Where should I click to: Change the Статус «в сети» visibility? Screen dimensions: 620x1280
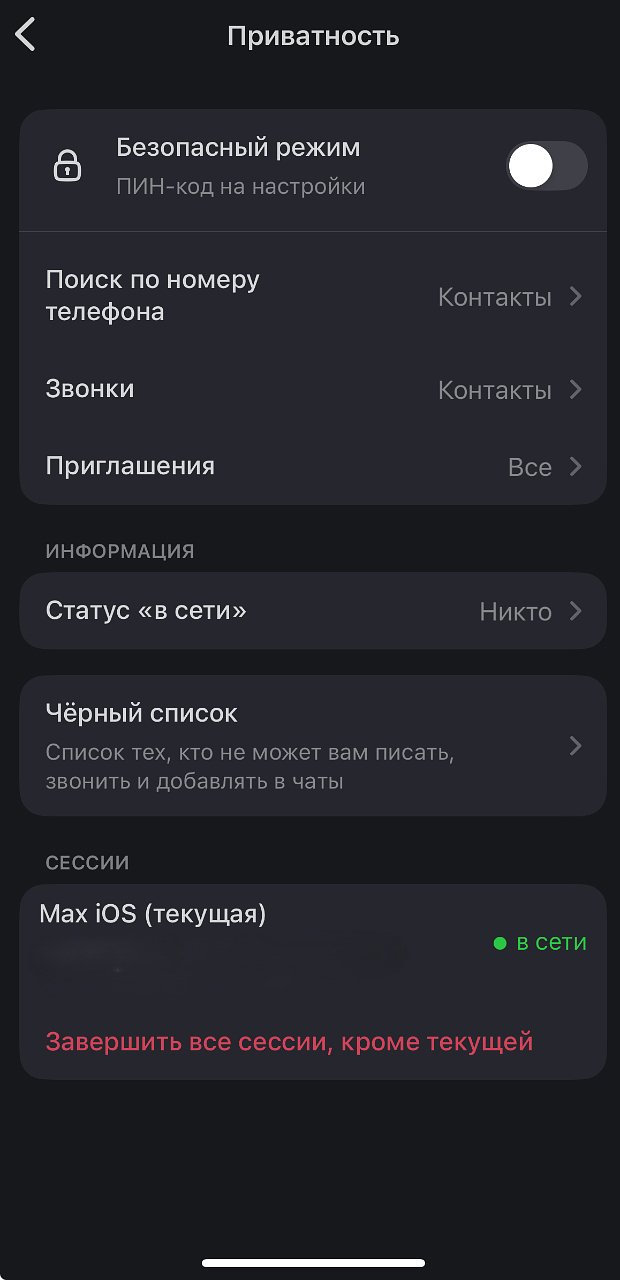312,611
